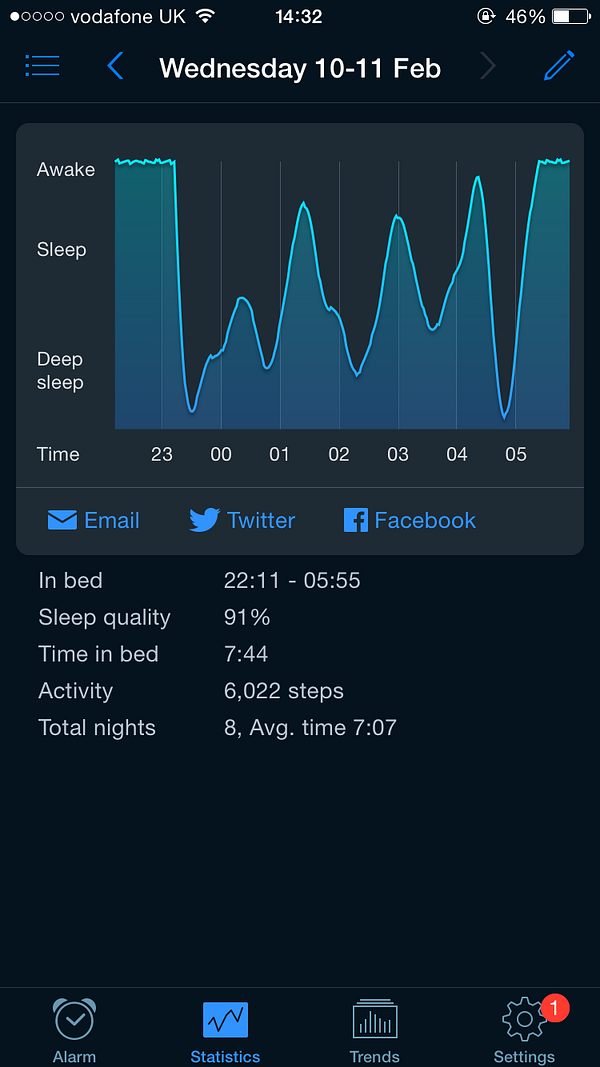Share the sleep graph on Twitter
Image resolution: width=600 pixels, height=1067 pixels.
pos(242,521)
